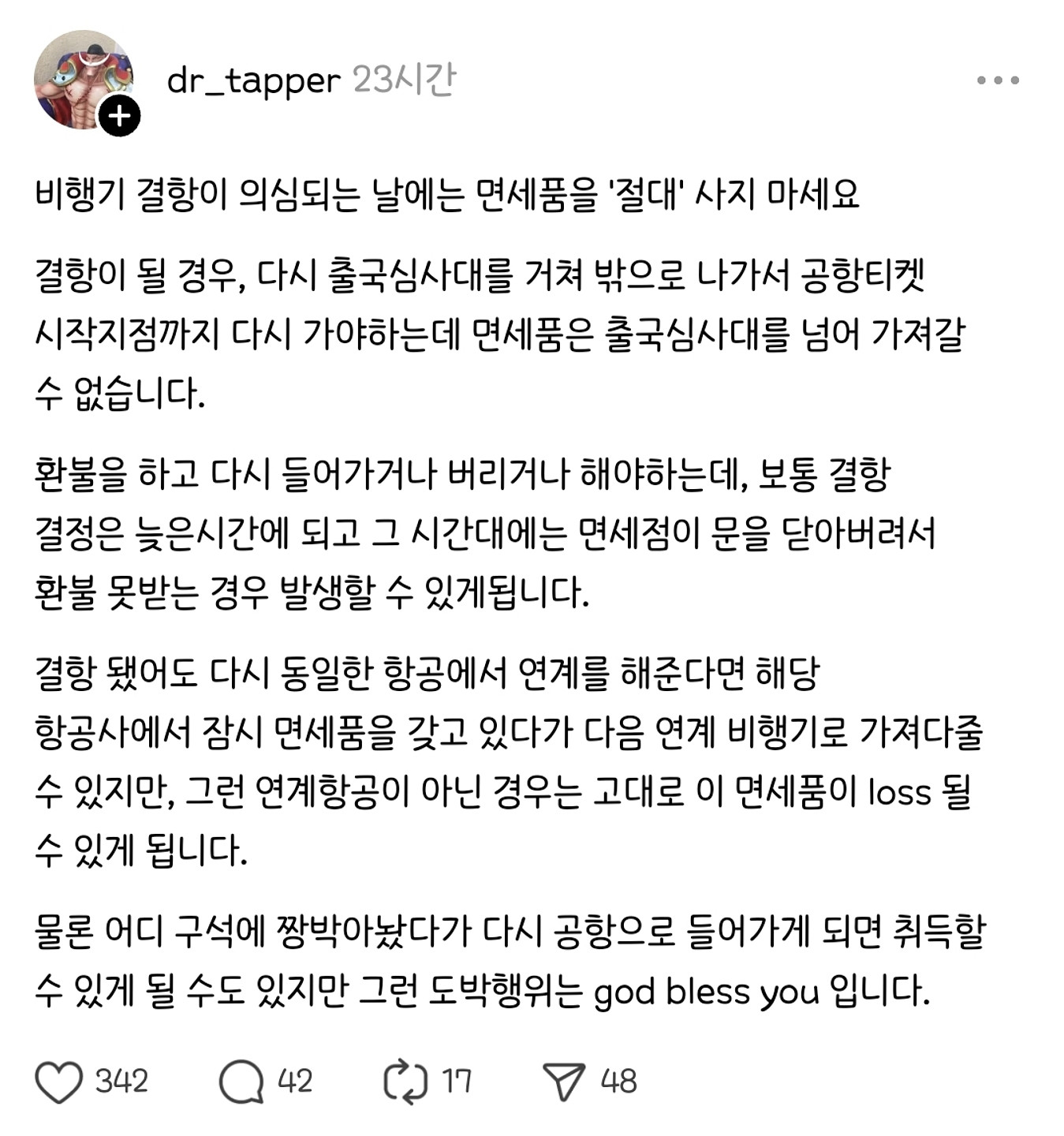Like dr_tapper's post with the heart
Image resolution: width=1064 pixels, height=1136 pixels.
coord(59,1082)
